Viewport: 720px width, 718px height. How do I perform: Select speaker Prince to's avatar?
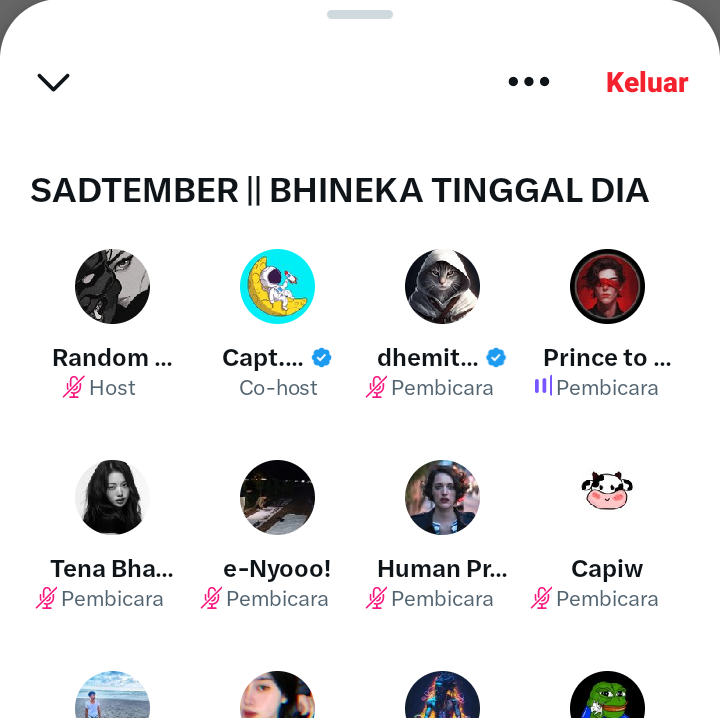607,287
